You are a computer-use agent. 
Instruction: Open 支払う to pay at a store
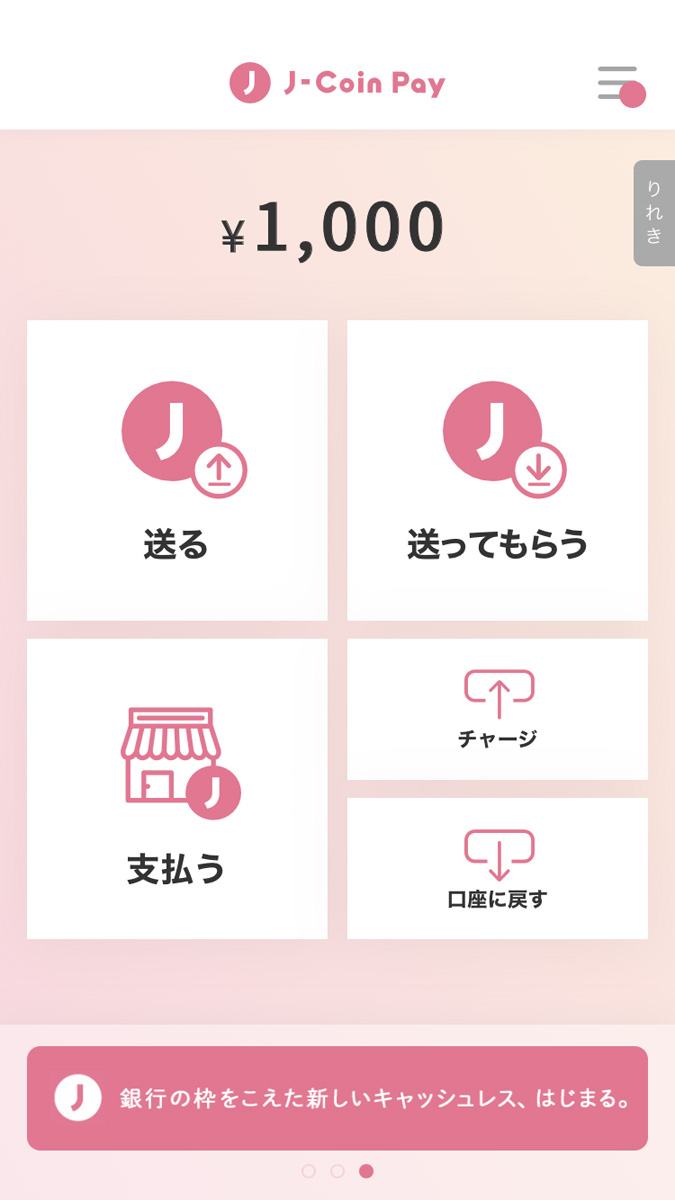[x=177, y=789]
